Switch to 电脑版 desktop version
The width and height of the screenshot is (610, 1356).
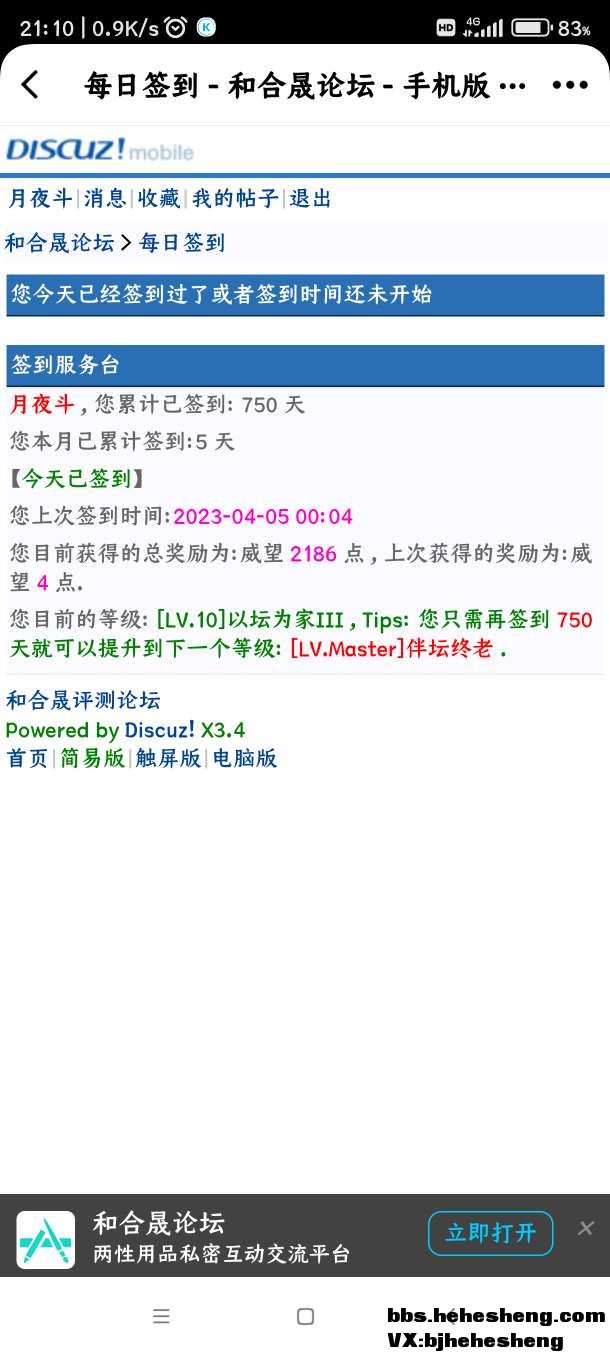(x=245, y=758)
